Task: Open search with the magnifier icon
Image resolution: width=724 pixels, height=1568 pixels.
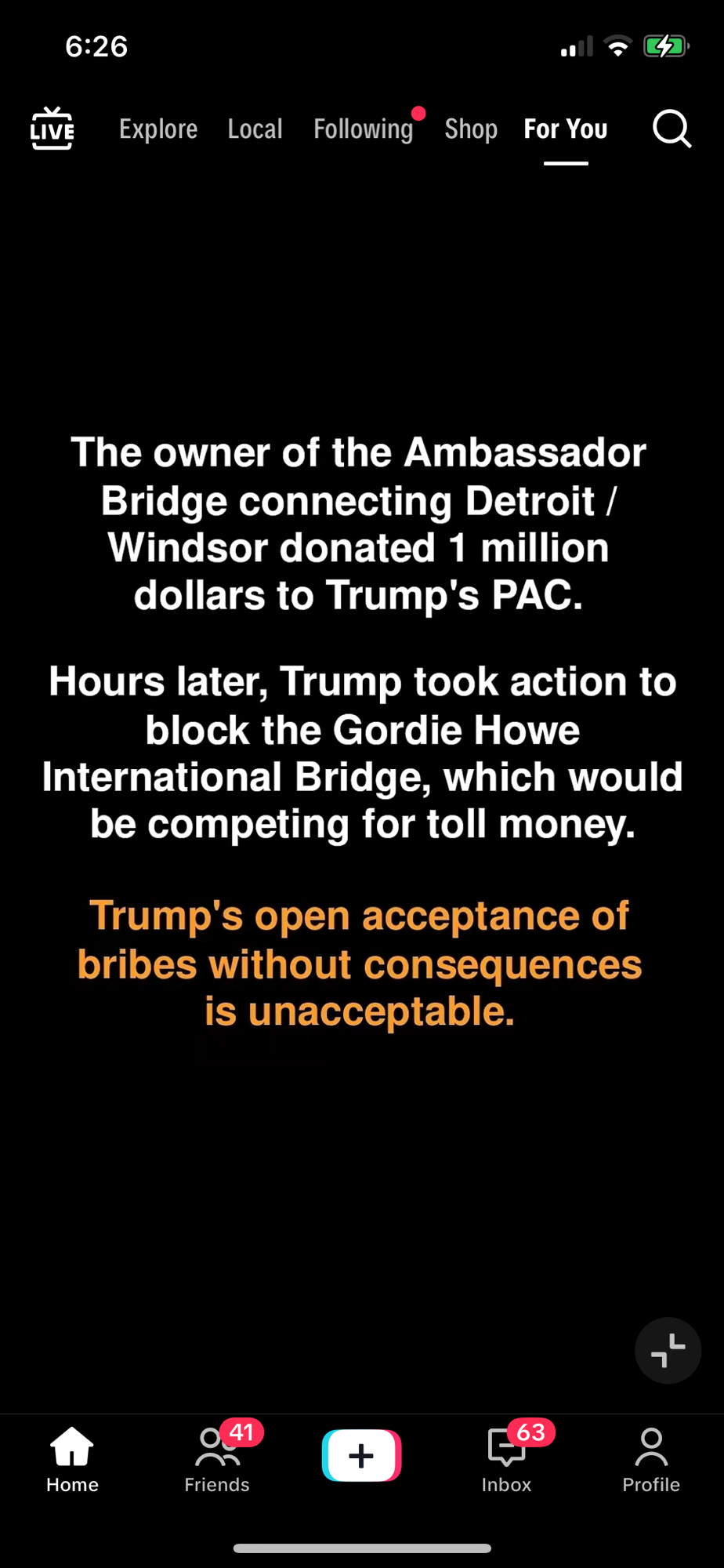Action: pyautogui.click(x=672, y=129)
